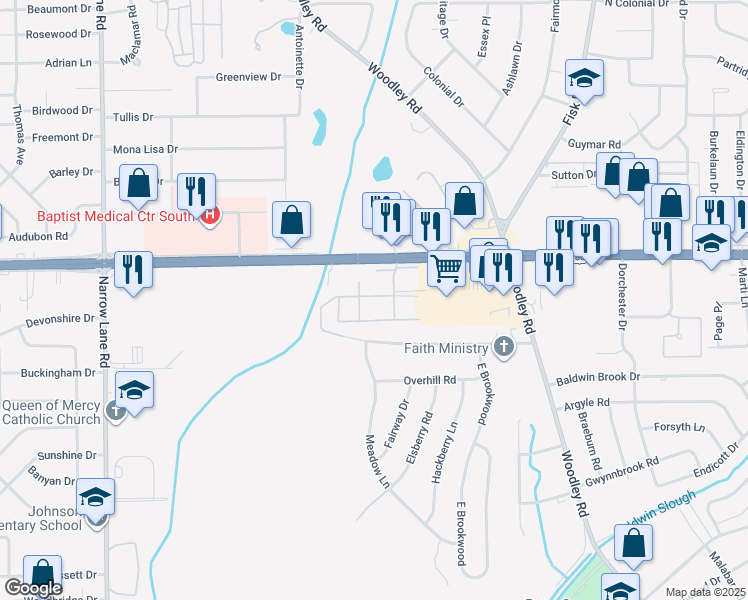Screen dimensions: 748x600
Task: Open the shopping bag marker near Bassett Dr
Action: point(43,576)
